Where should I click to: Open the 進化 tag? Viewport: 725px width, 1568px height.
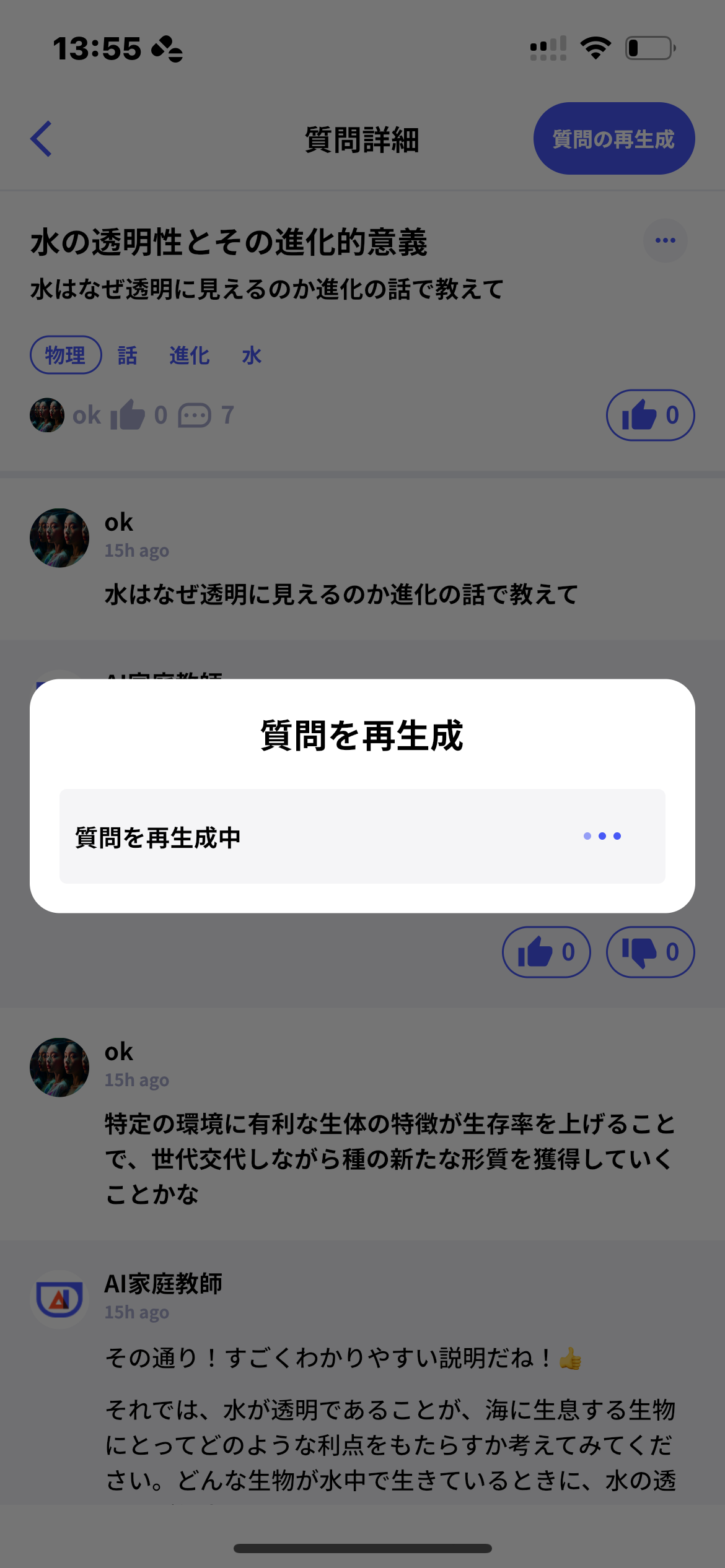[190, 355]
